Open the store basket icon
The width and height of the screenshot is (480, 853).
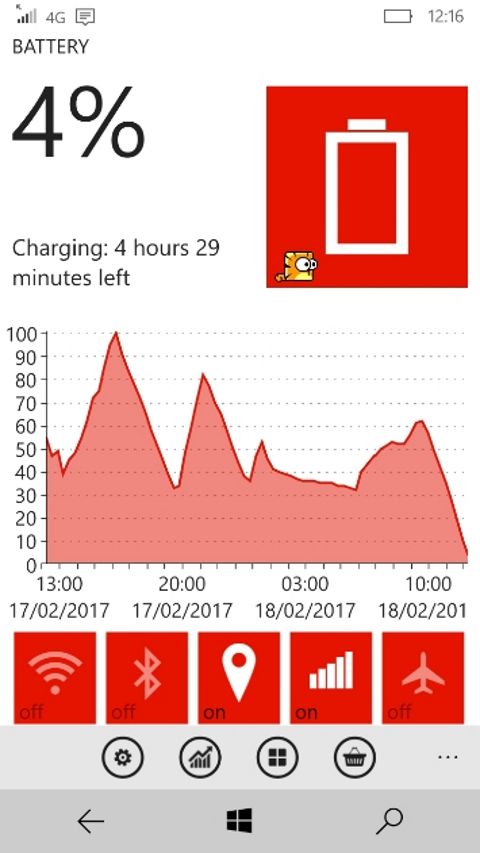coord(354,757)
